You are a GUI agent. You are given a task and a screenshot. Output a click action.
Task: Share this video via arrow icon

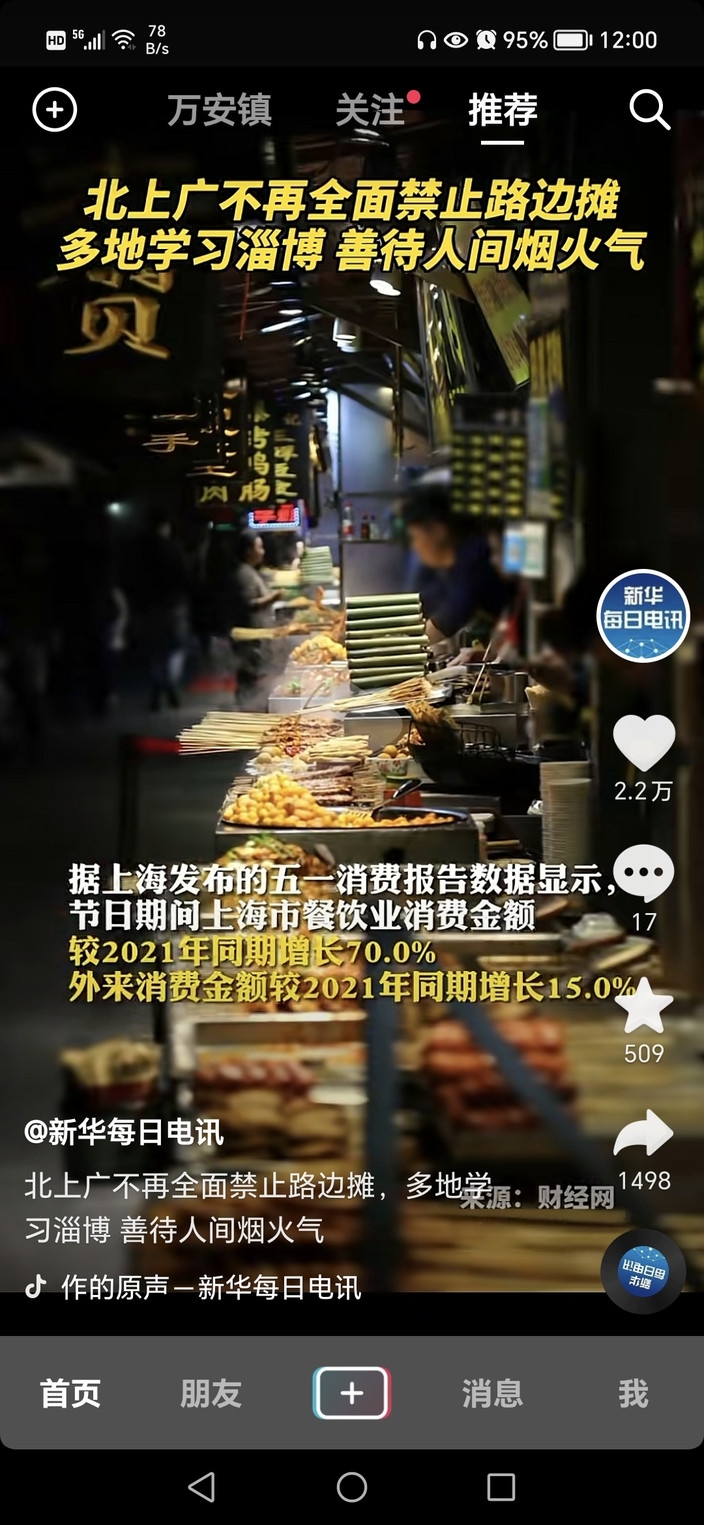(643, 1135)
